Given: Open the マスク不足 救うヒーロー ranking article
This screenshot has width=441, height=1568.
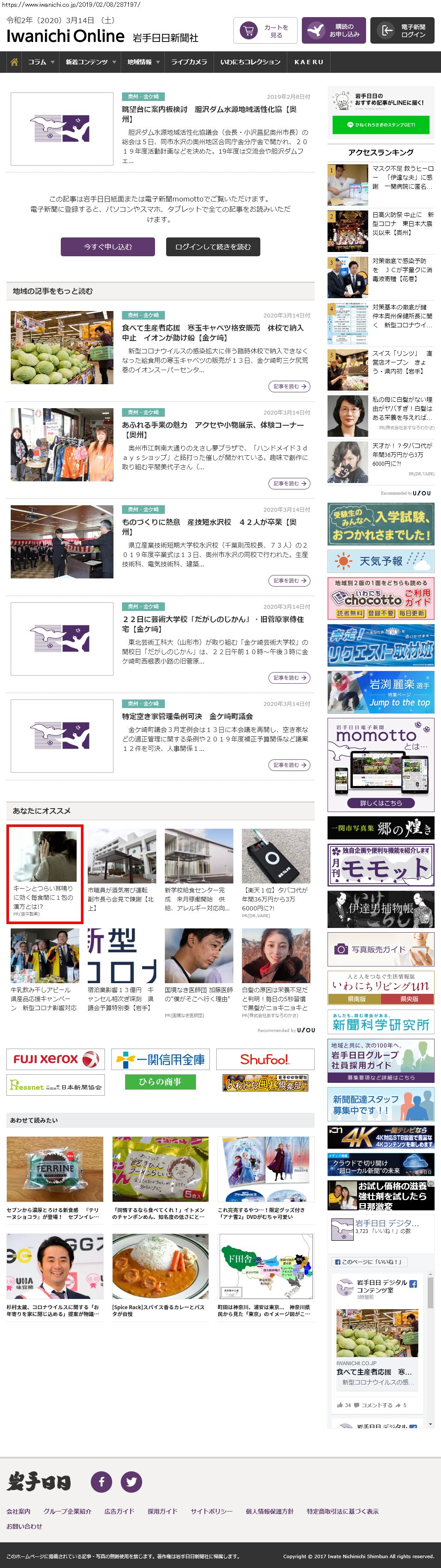Looking at the screenshot, I should click(402, 177).
